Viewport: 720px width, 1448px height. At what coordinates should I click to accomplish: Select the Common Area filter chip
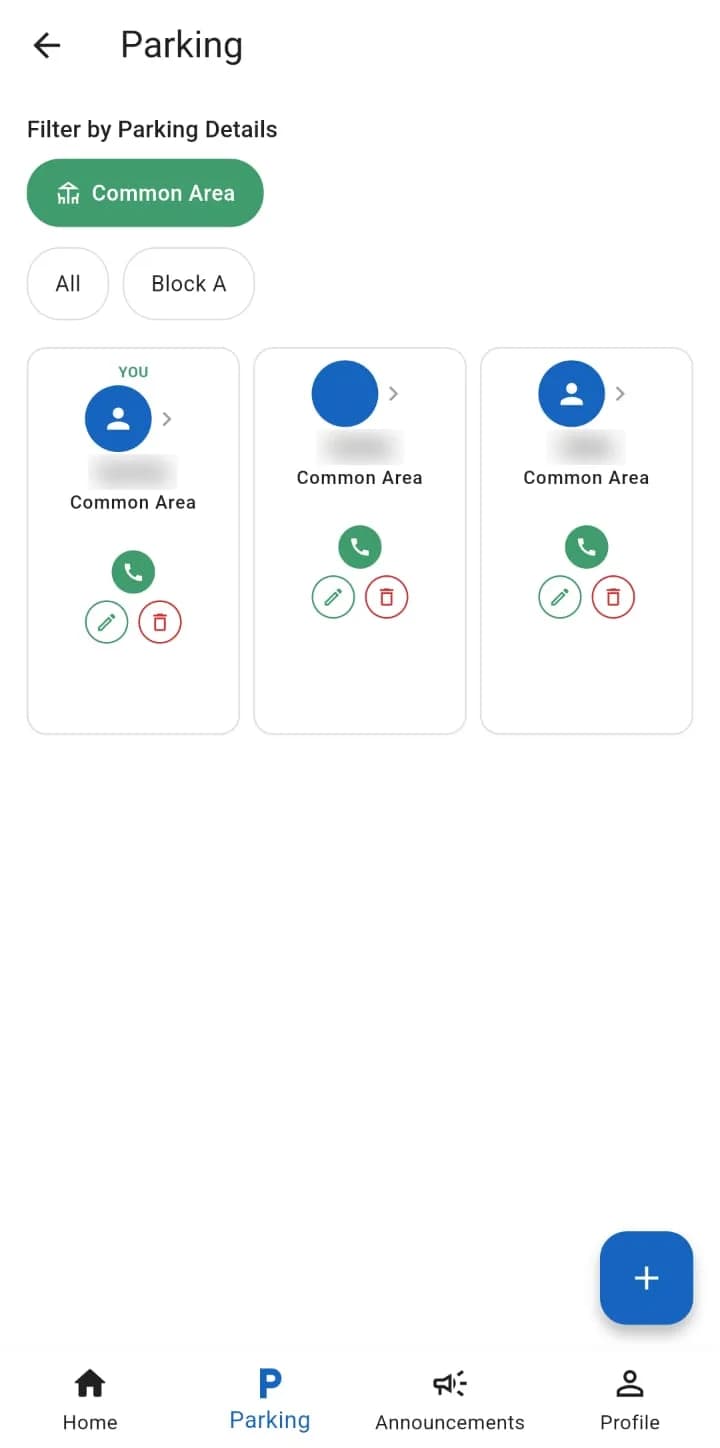click(x=145, y=193)
